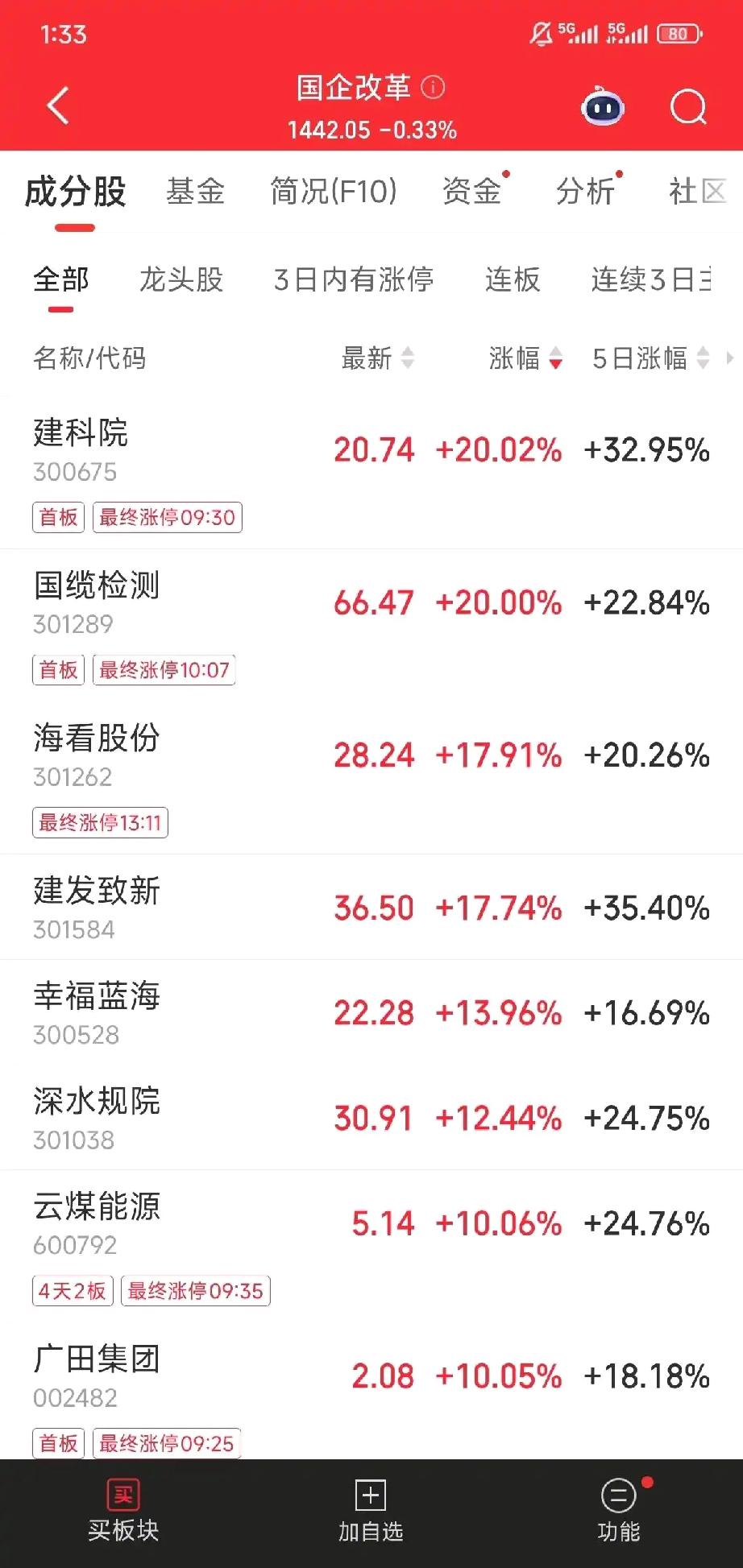Open stock 国缆检测 301289

tap(97, 601)
